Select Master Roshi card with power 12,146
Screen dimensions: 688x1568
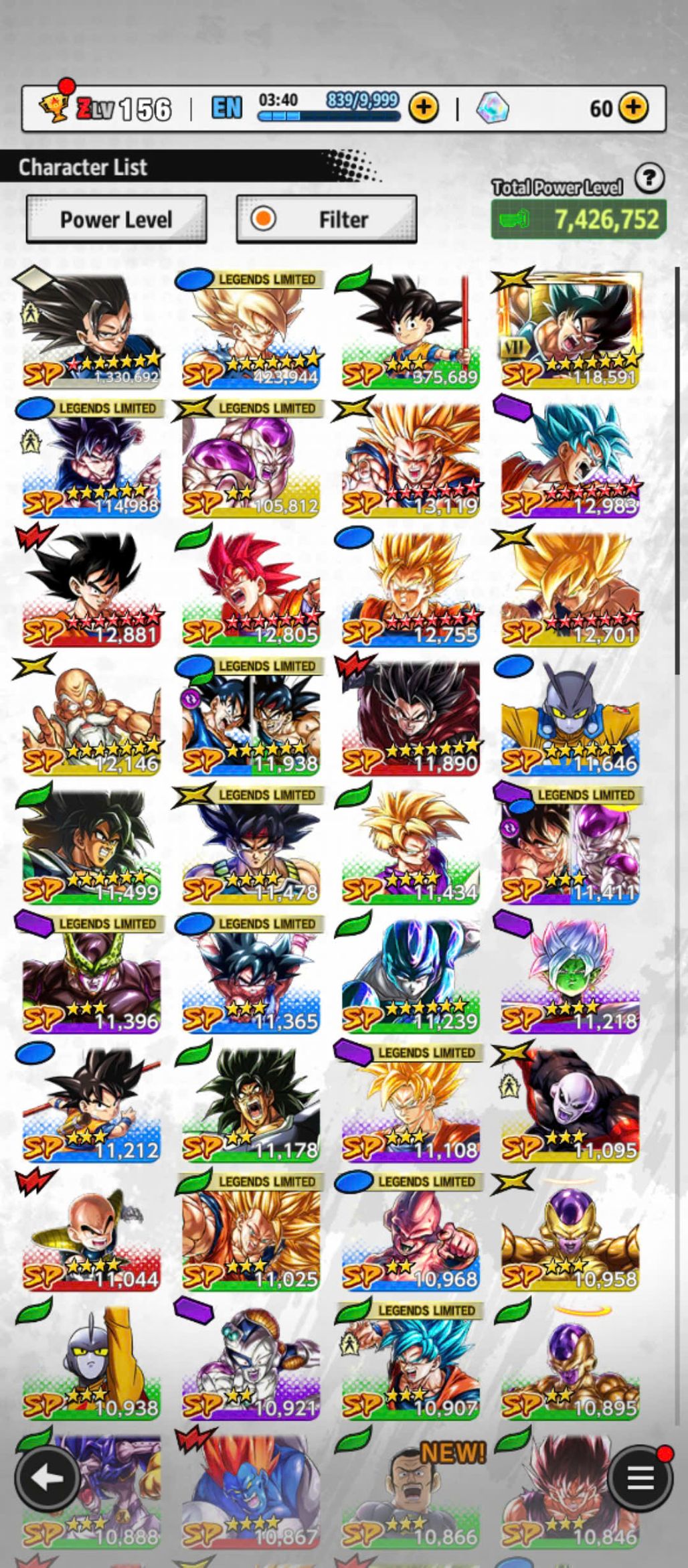pyautogui.click(x=92, y=718)
